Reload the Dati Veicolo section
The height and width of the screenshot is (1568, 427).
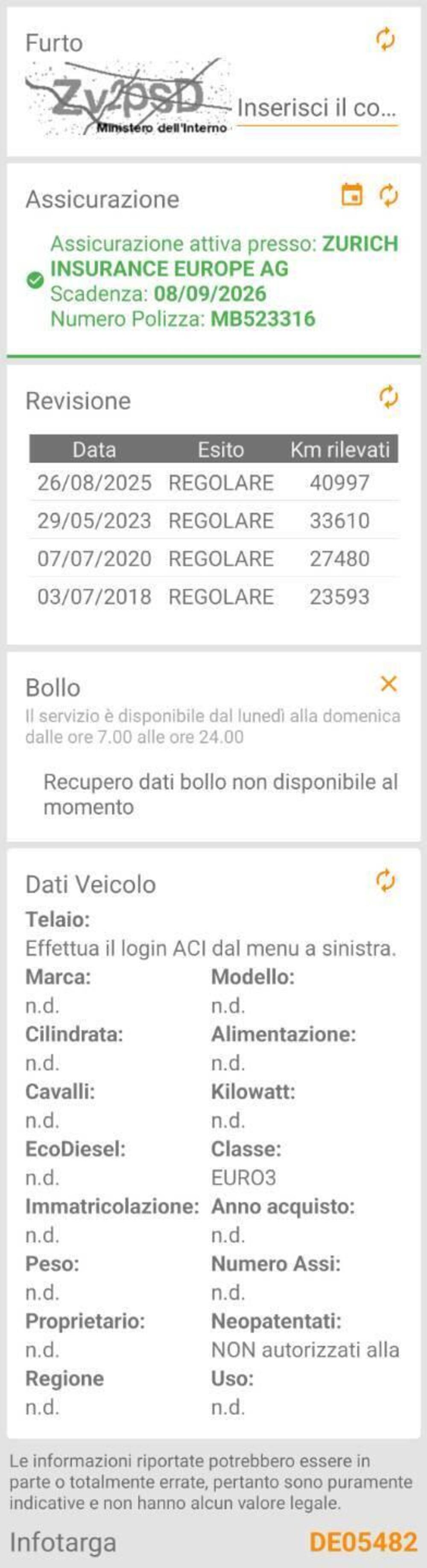(386, 881)
